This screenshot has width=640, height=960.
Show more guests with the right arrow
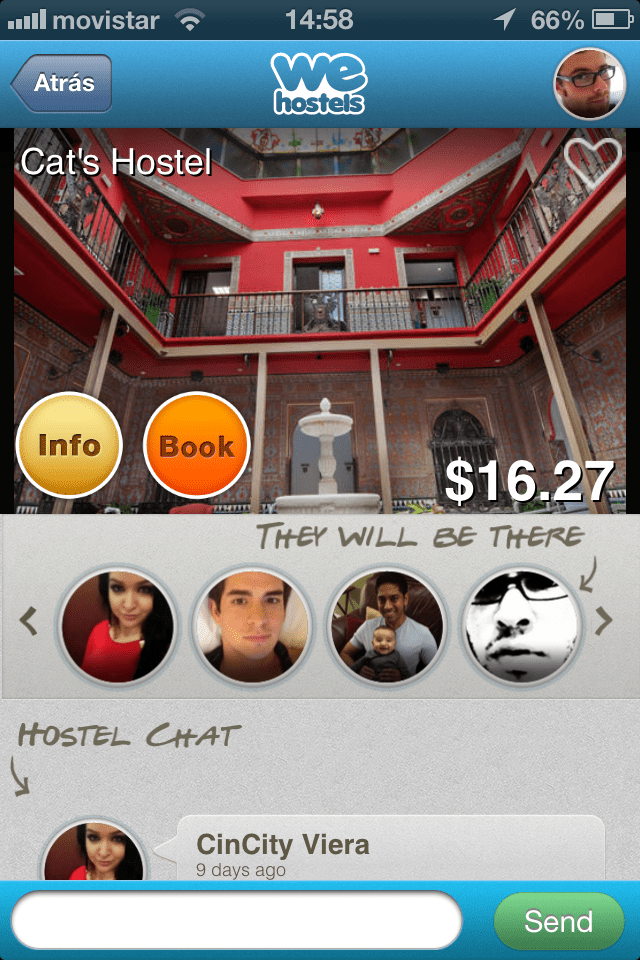point(603,622)
